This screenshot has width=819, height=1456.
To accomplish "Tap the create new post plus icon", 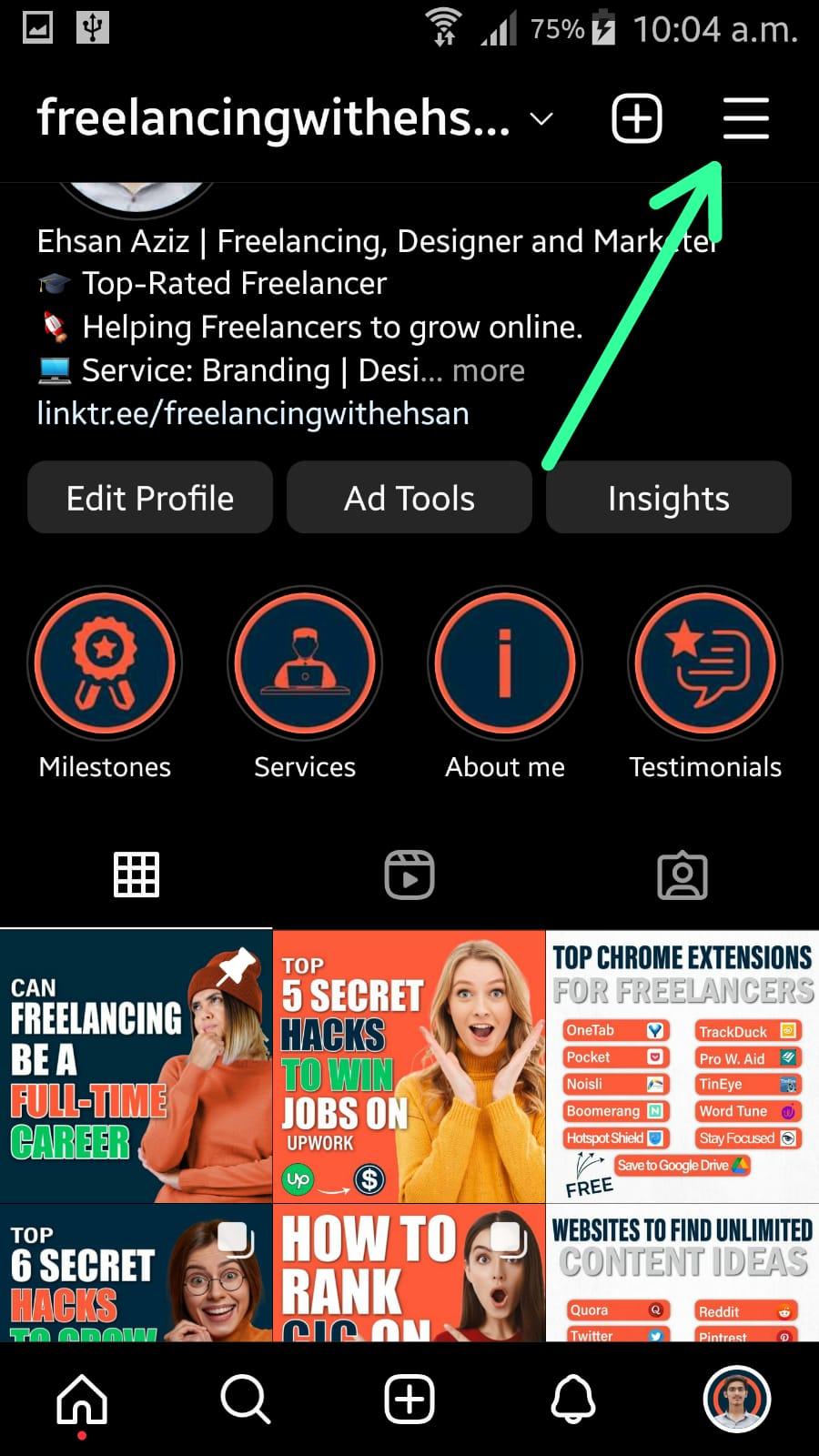I will [x=636, y=119].
